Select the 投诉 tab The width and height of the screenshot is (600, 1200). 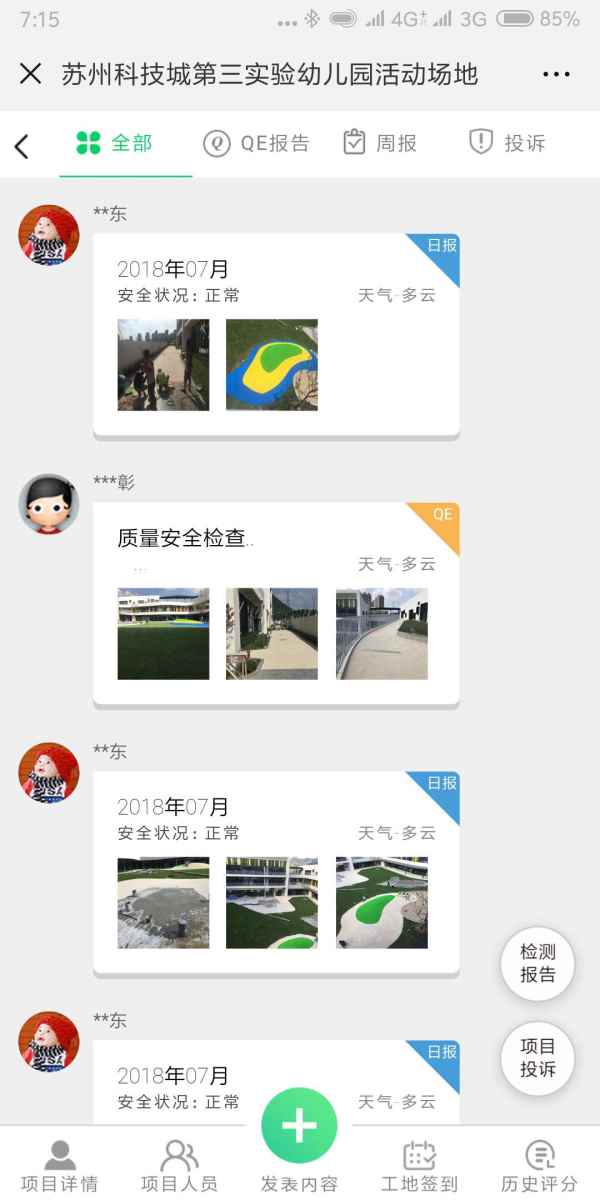[x=507, y=143]
